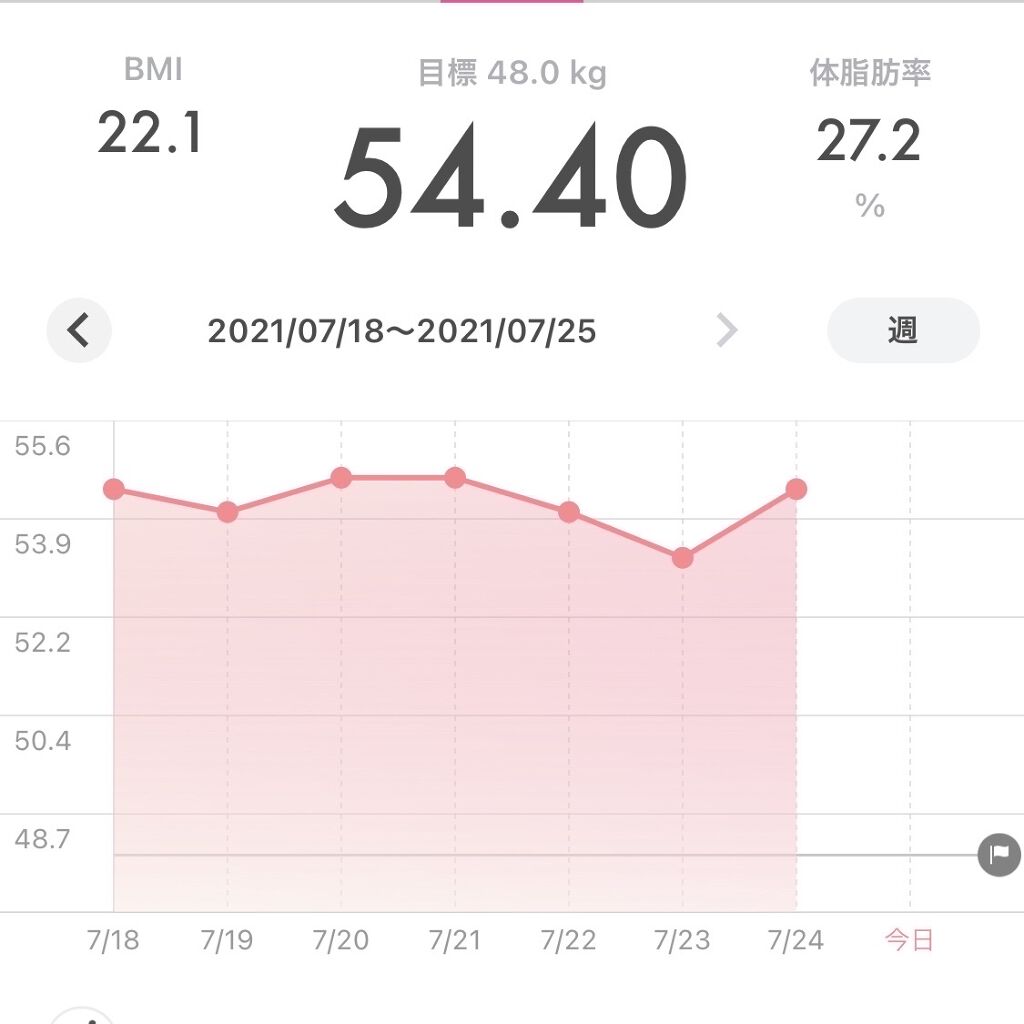The height and width of the screenshot is (1024, 1024).
Task: Tap the goal weight flag marker
Action: (x=998, y=855)
